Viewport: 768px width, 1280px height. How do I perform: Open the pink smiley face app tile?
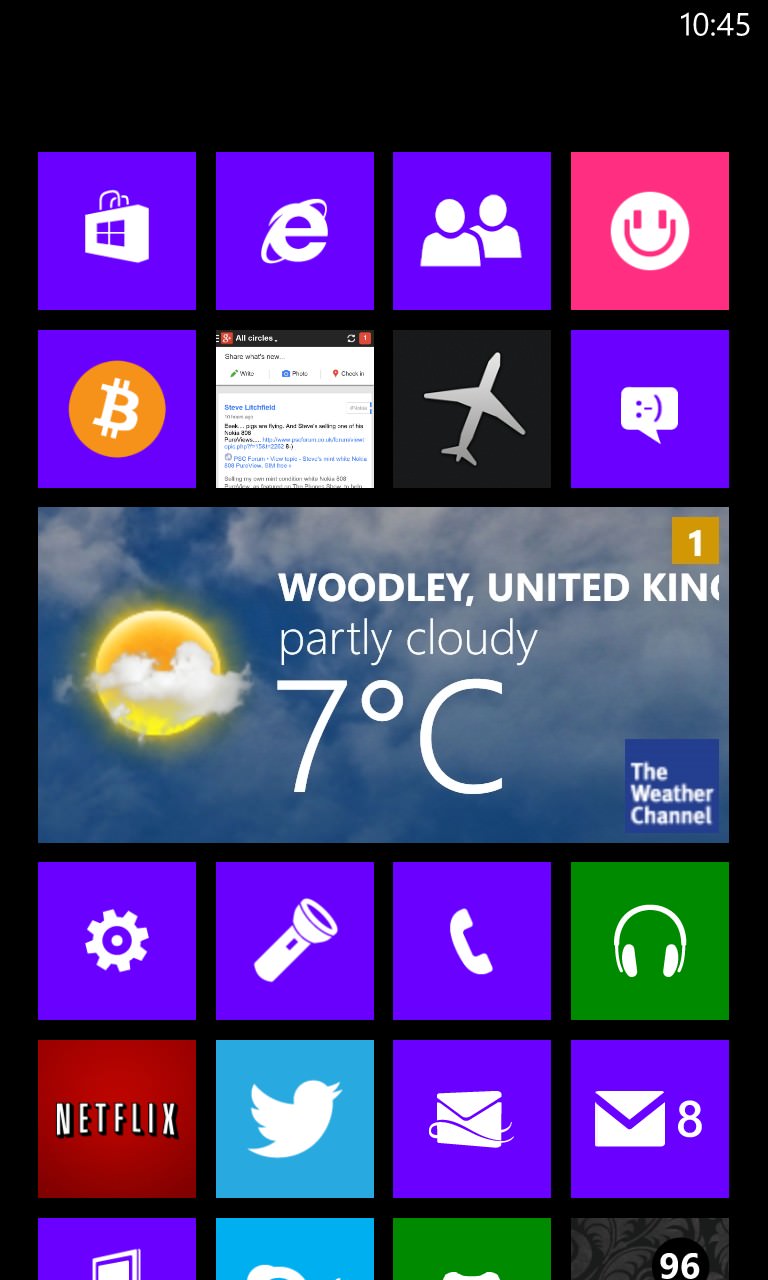pos(650,231)
